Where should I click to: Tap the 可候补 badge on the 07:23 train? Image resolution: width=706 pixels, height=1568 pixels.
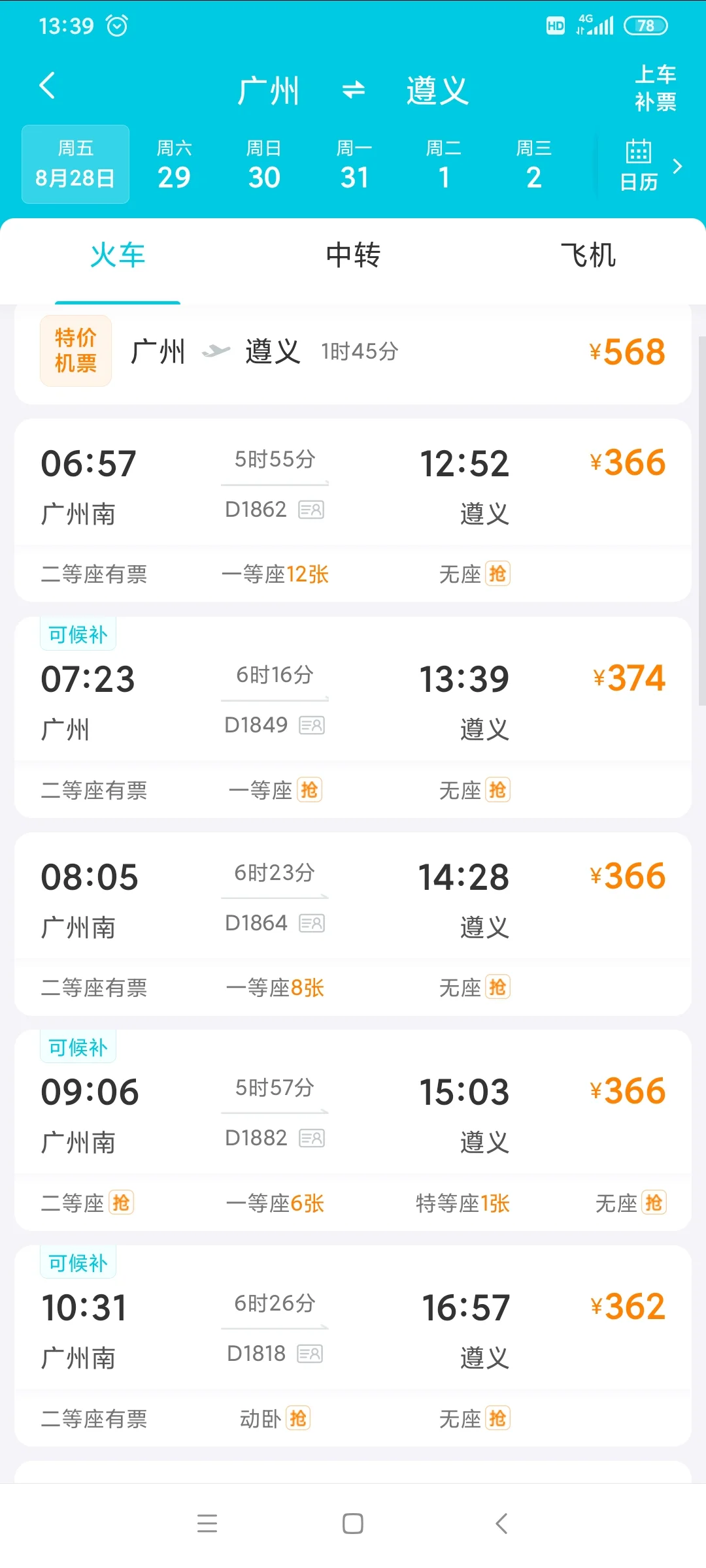click(77, 633)
